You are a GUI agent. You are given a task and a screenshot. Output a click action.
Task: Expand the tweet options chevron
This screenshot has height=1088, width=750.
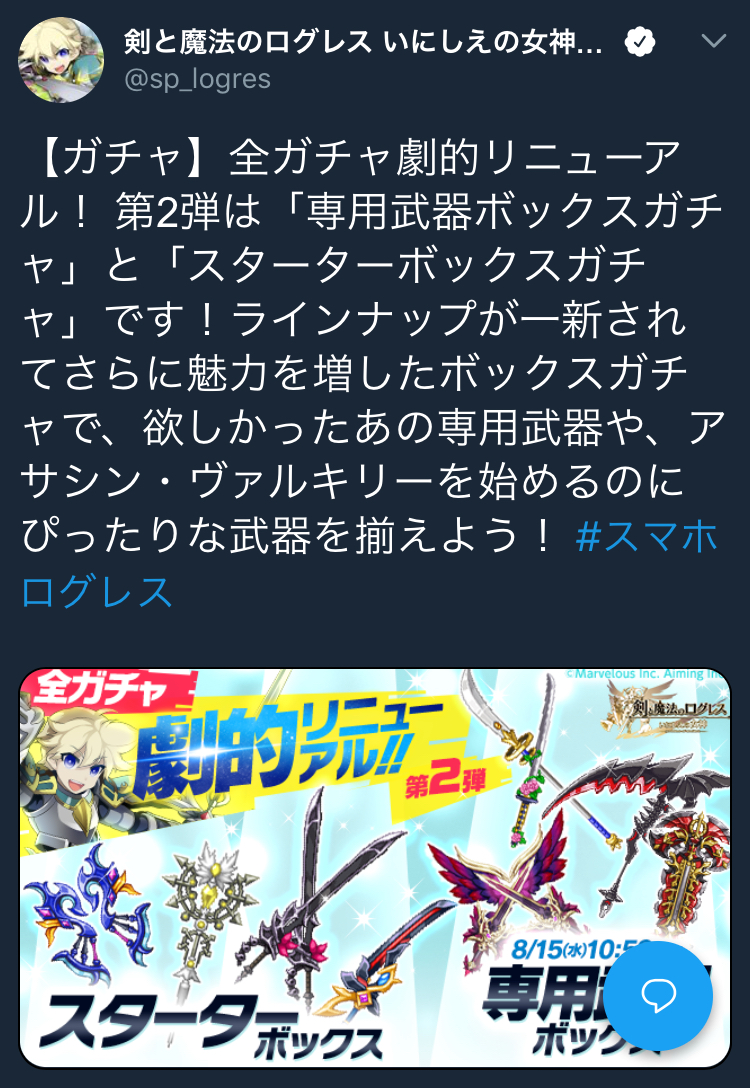(x=713, y=41)
